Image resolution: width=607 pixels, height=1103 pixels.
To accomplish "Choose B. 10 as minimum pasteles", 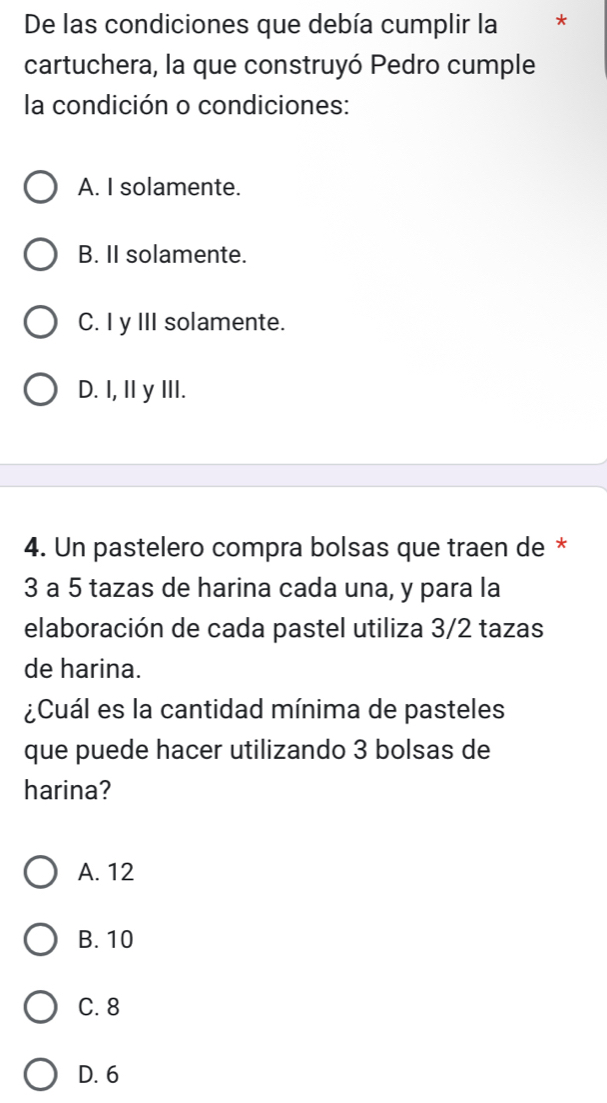I will 41,940.
